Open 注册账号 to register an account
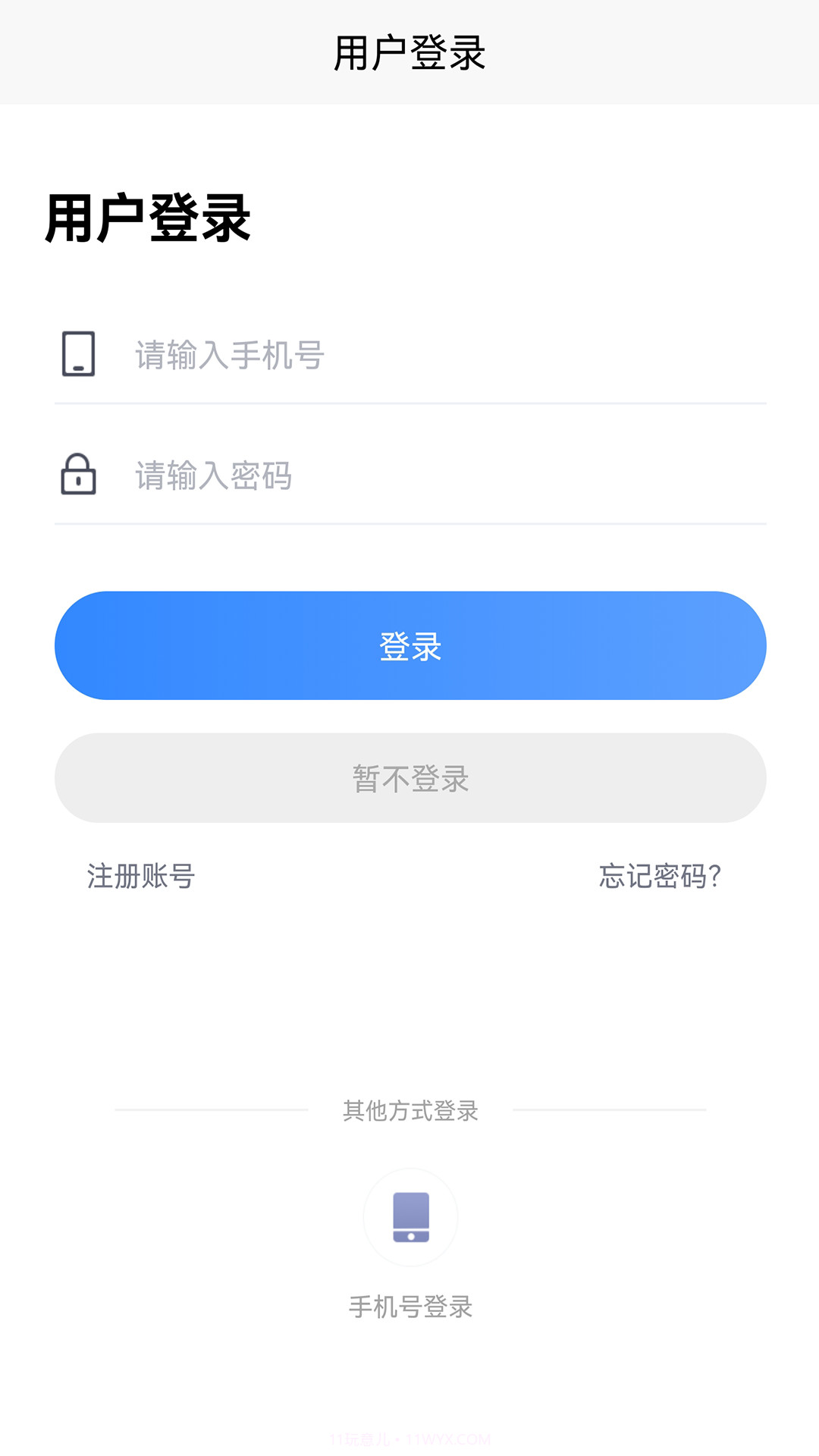The width and height of the screenshot is (819, 1456). (140, 878)
